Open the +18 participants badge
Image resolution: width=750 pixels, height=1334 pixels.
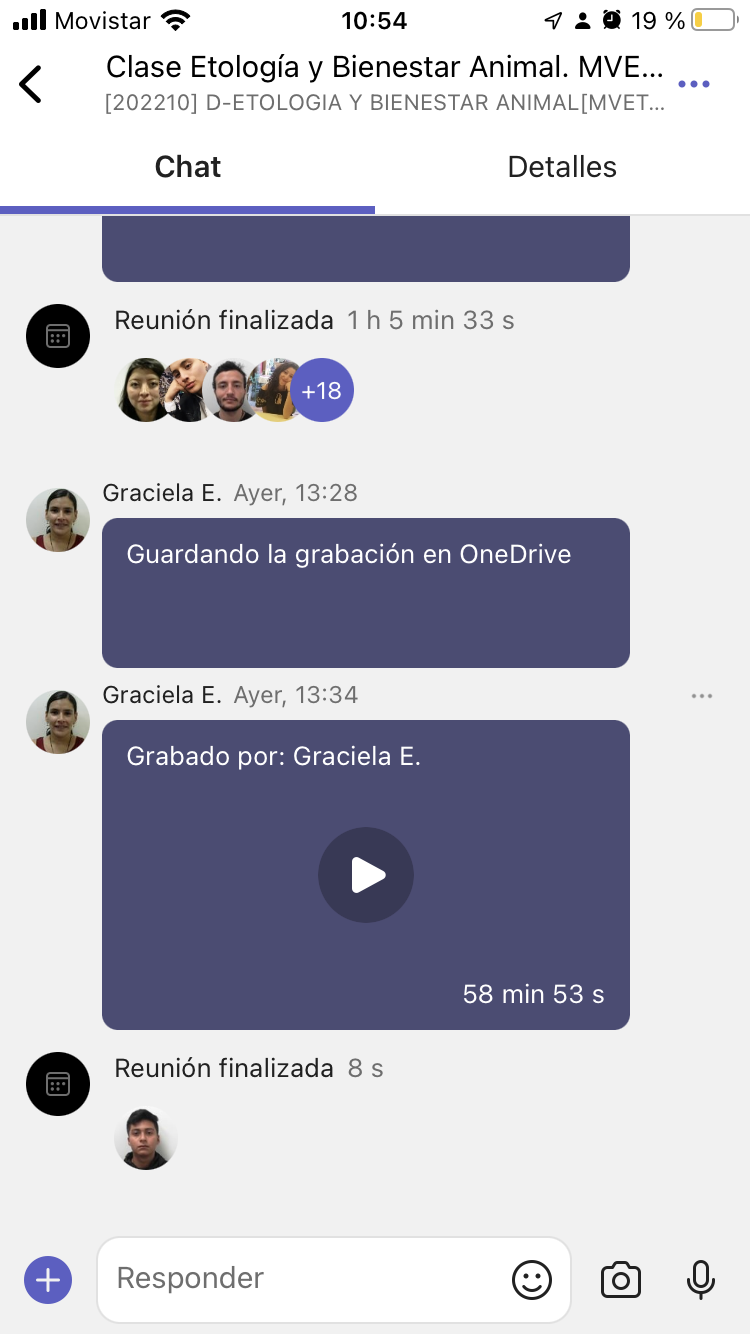pyautogui.click(x=322, y=390)
